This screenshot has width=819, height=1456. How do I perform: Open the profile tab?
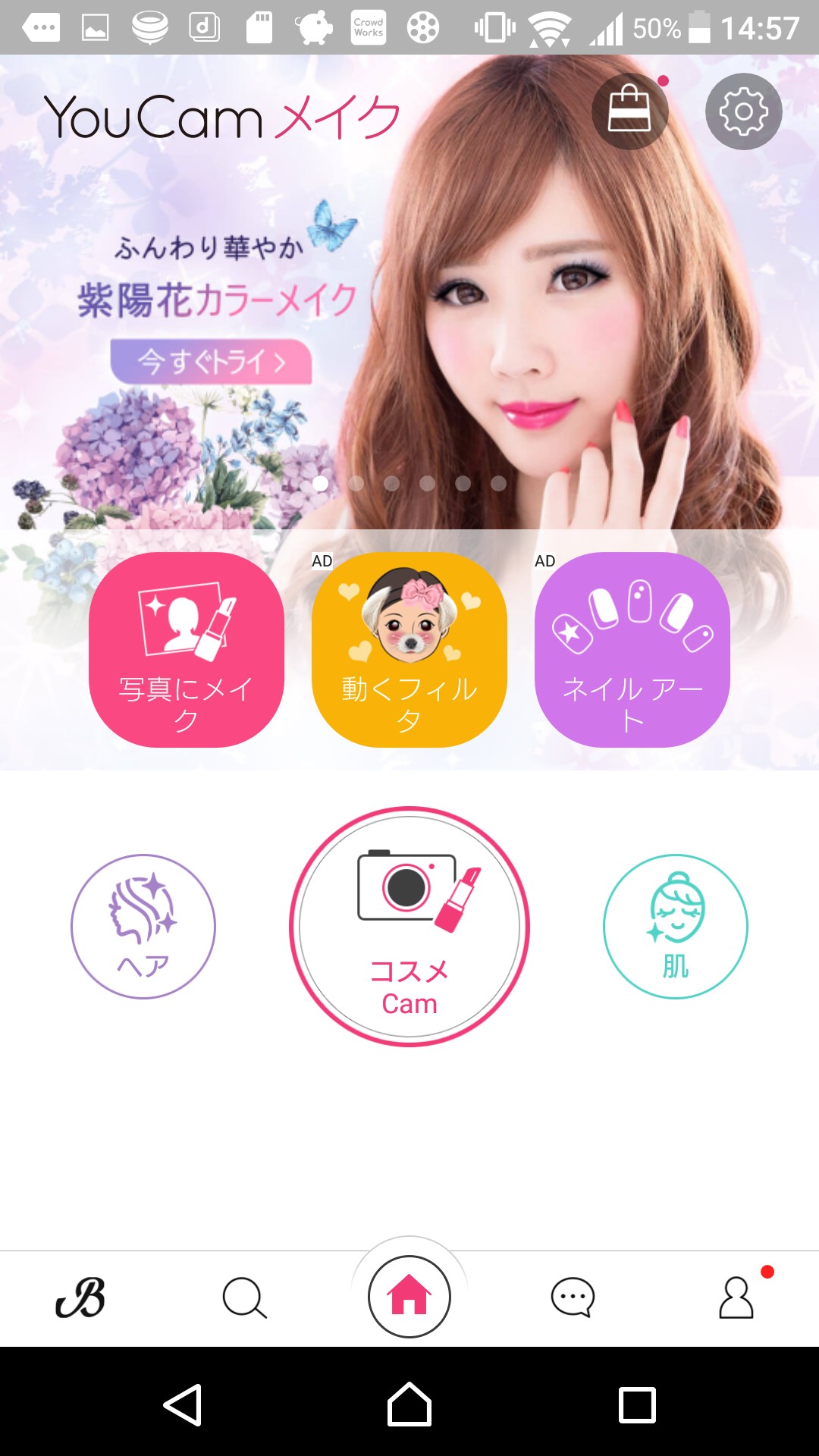click(736, 1298)
